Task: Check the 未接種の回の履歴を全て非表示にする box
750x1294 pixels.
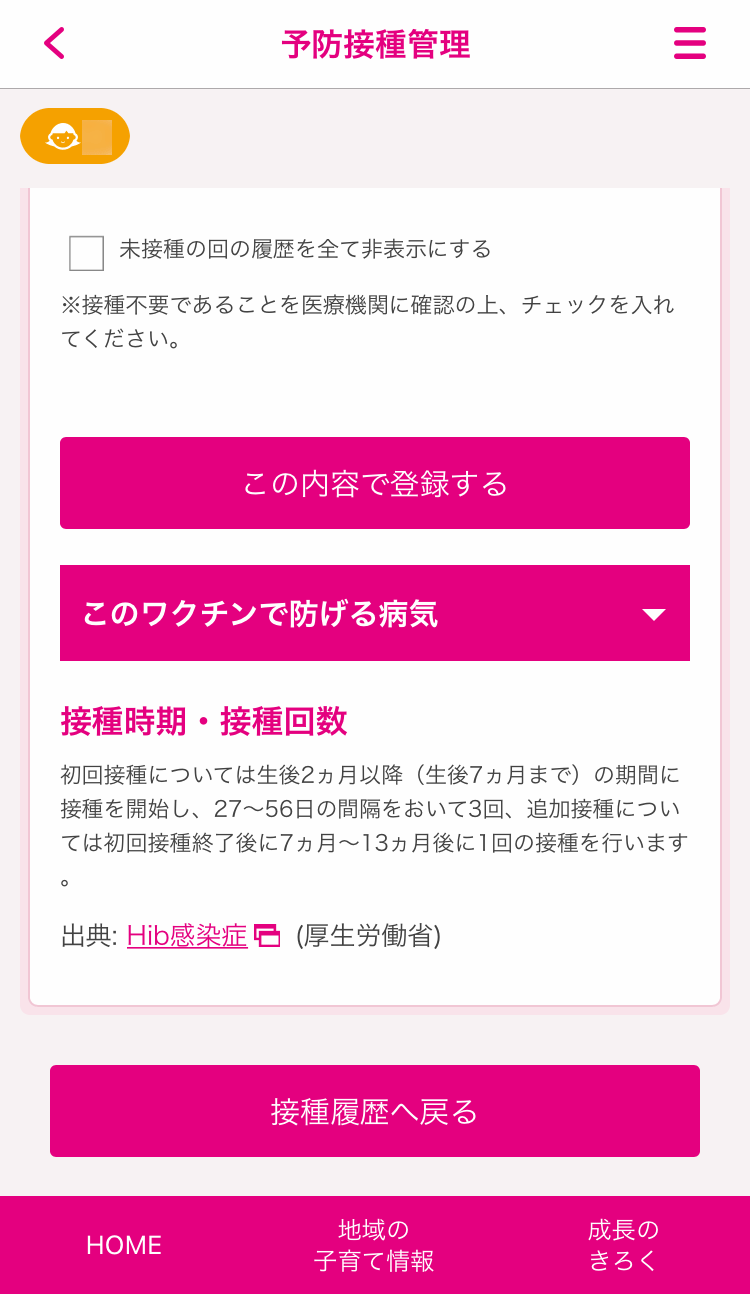Action: click(x=86, y=253)
